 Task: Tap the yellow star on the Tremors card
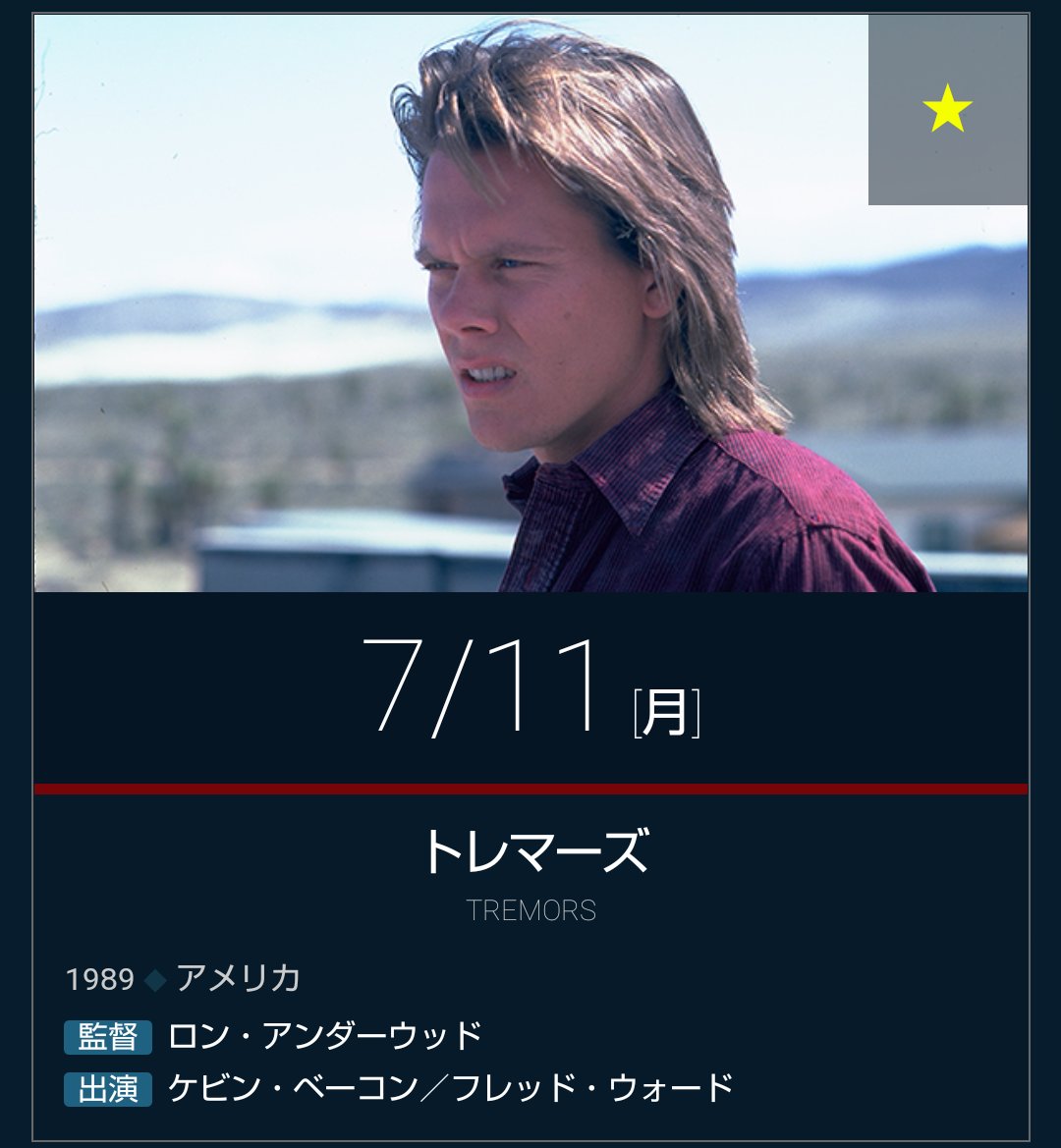tap(947, 108)
